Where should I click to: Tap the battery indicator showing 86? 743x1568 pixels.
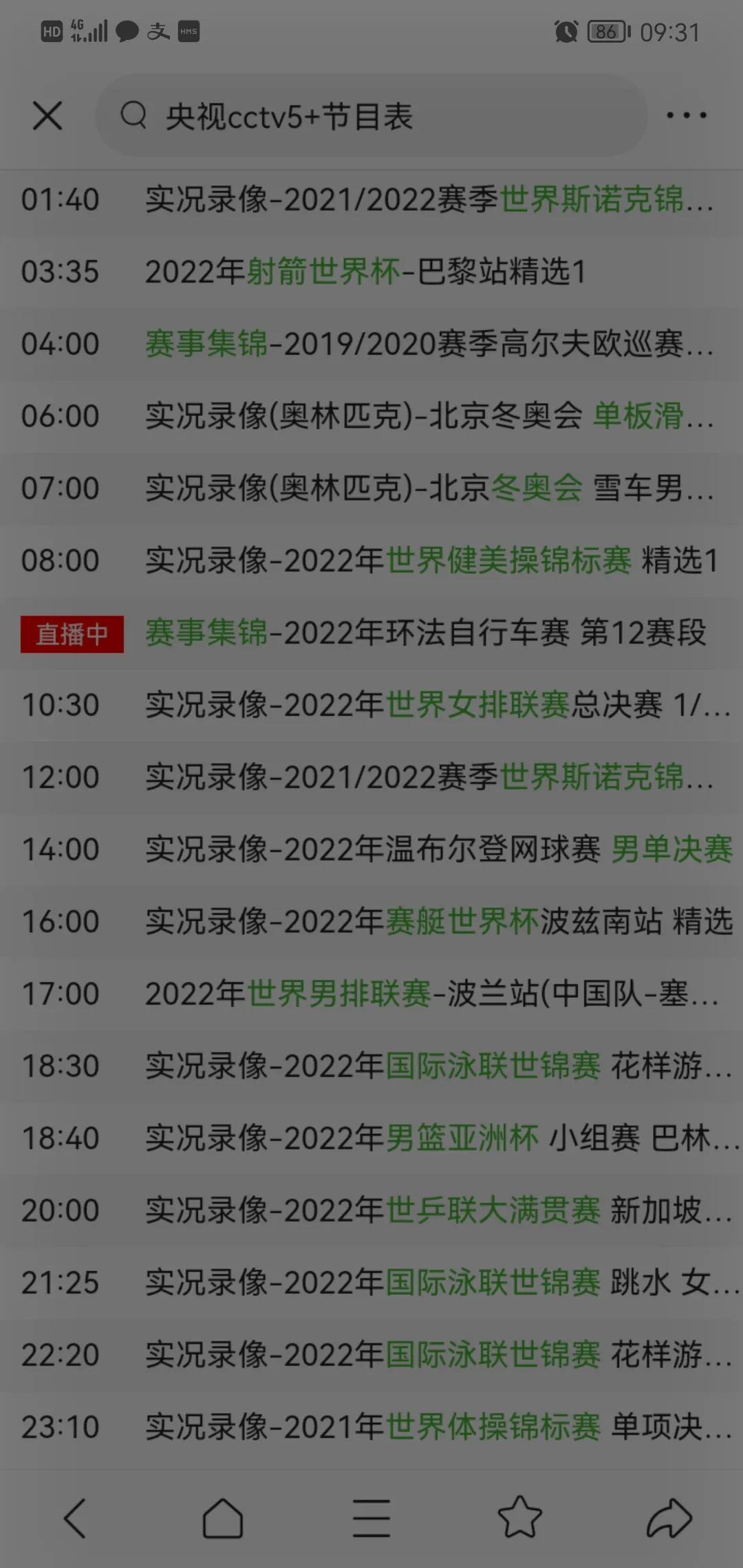(604, 31)
